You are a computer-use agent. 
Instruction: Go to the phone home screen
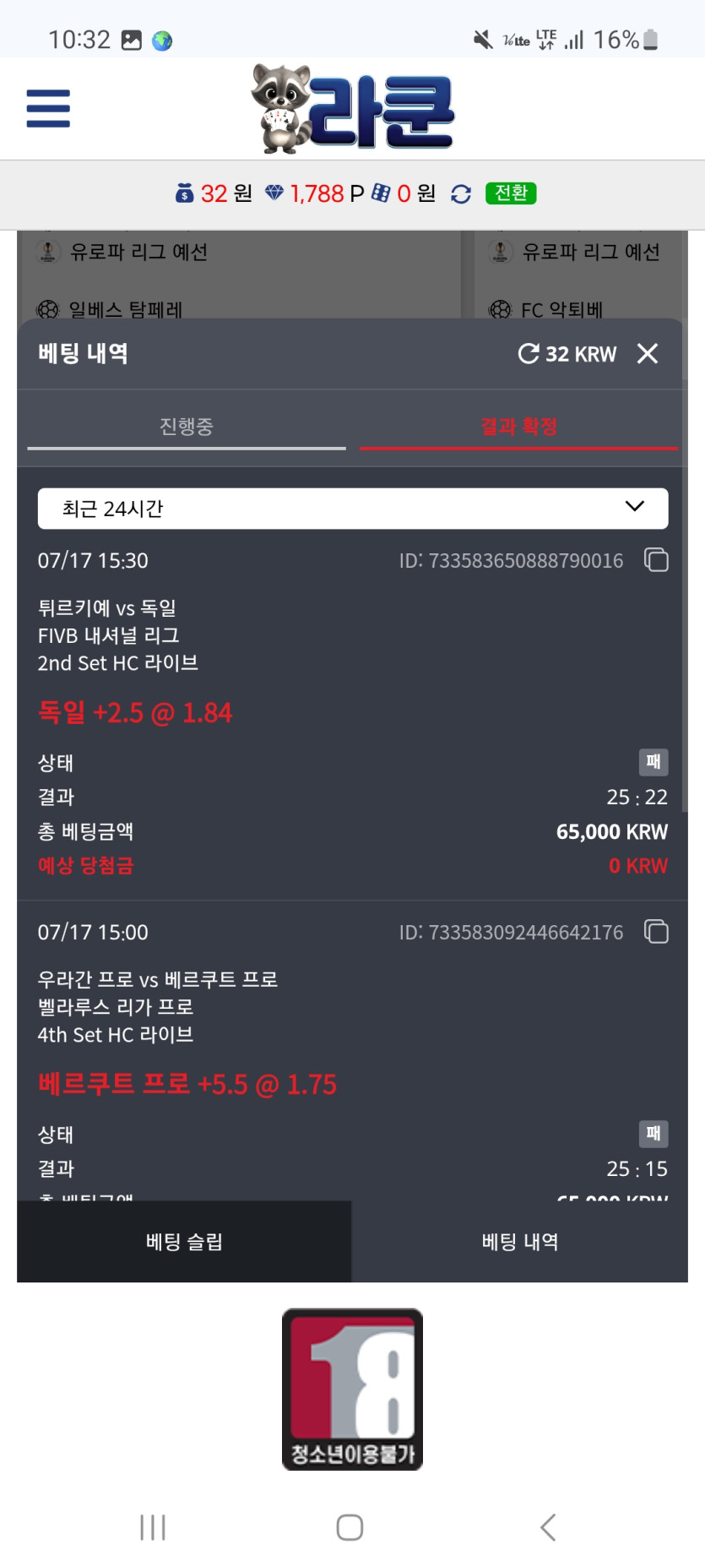(x=350, y=1527)
